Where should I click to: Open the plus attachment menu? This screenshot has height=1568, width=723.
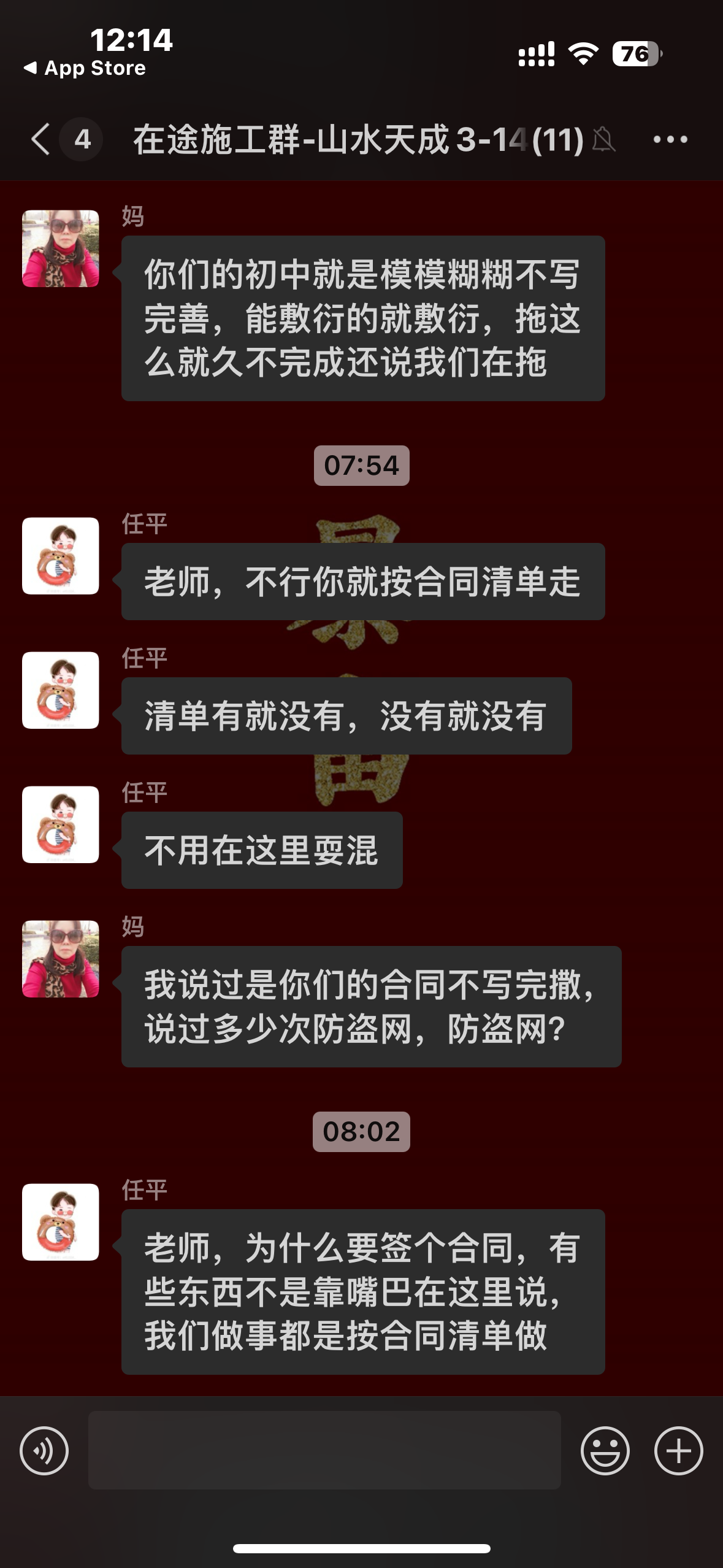(x=678, y=1450)
